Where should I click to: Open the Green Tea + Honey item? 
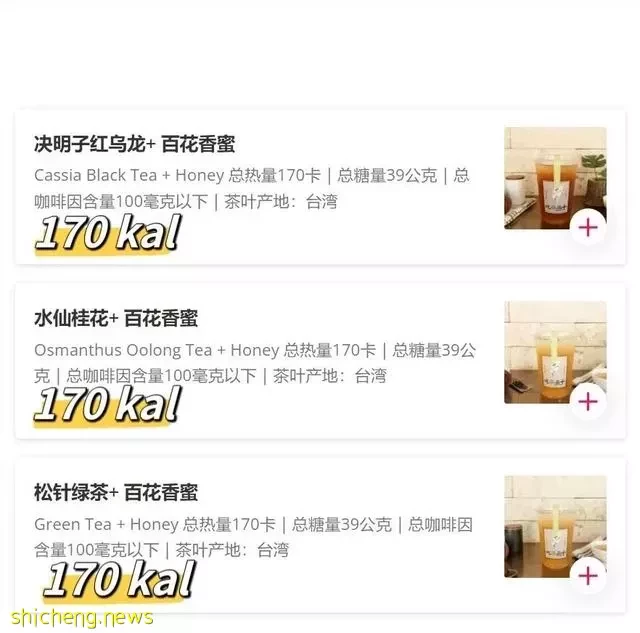116,493
